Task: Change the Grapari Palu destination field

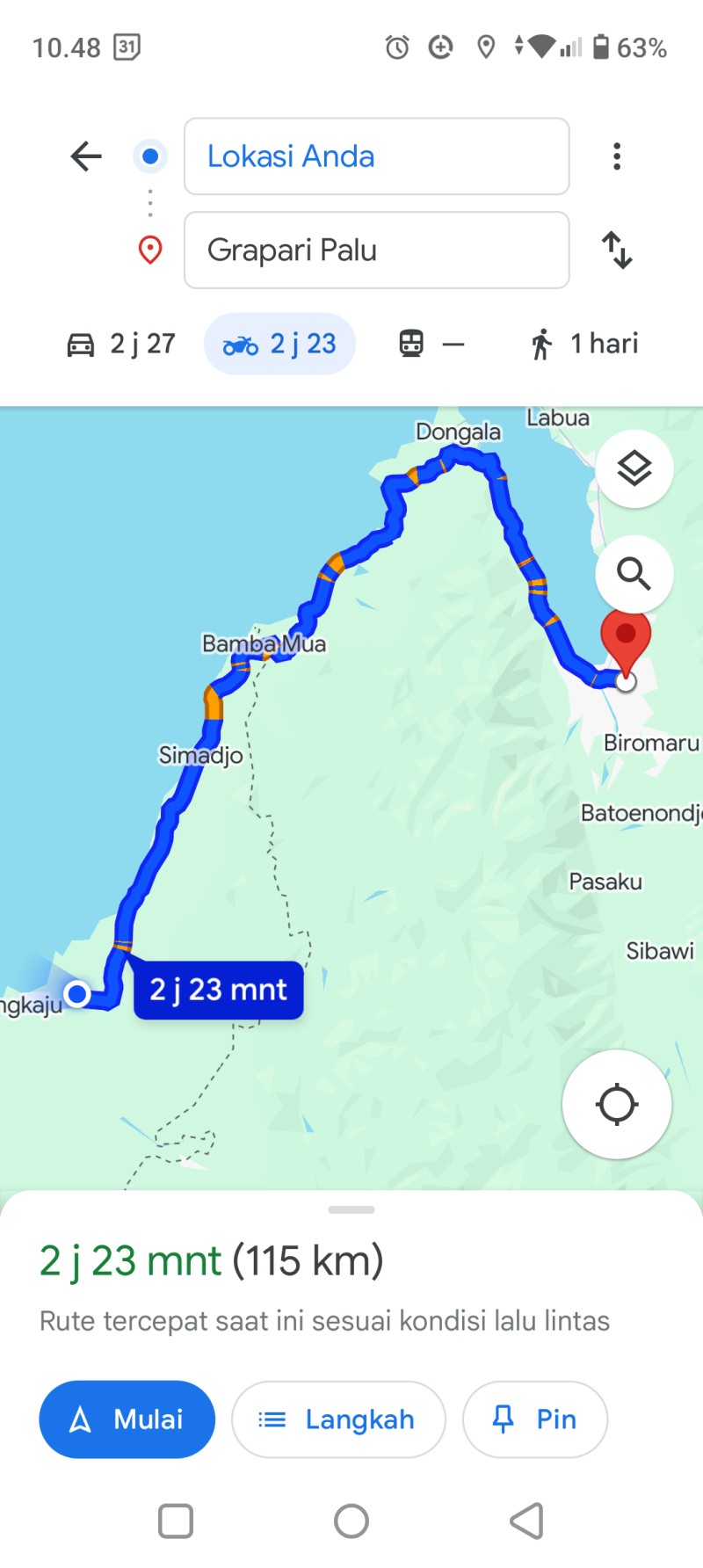Action: [376, 250]
